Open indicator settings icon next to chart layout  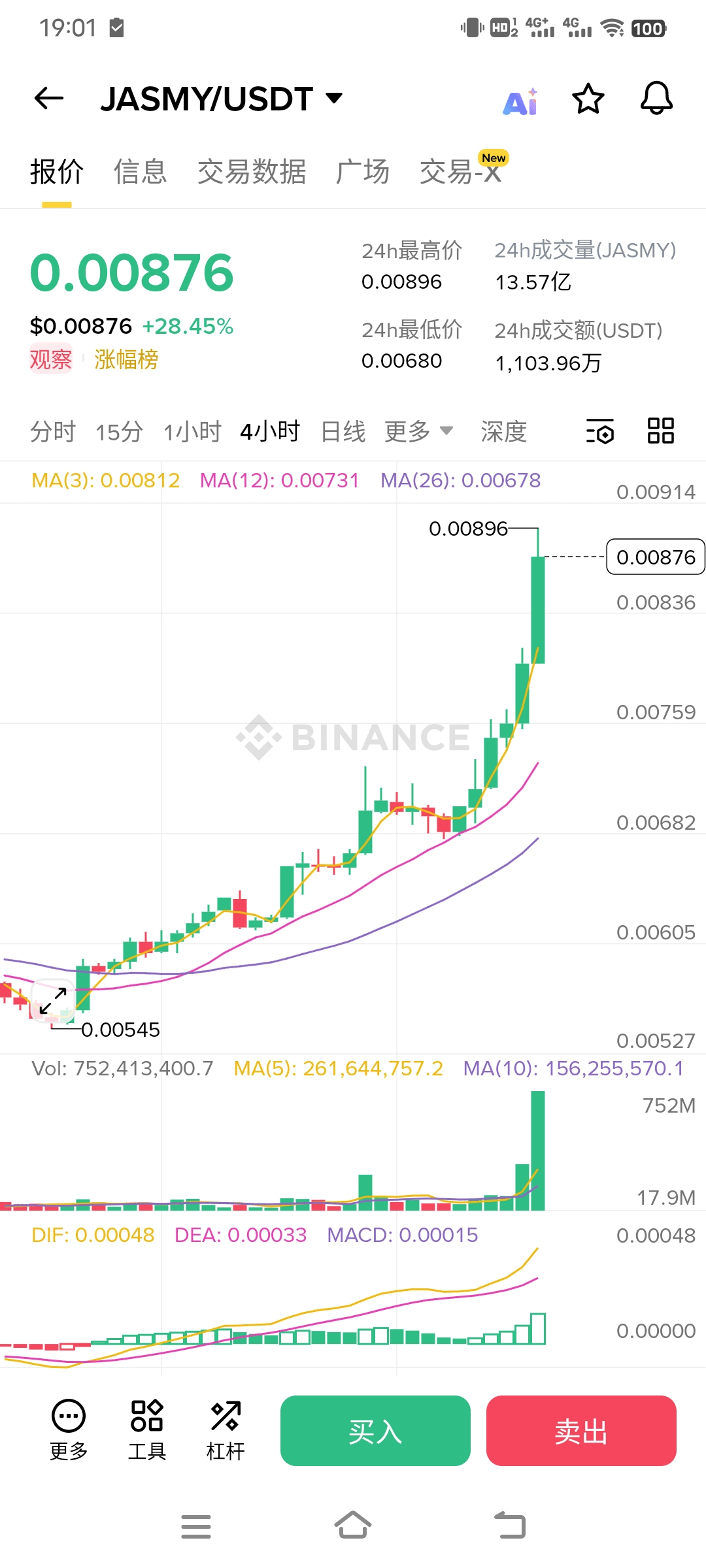click(x=600, y=431)
